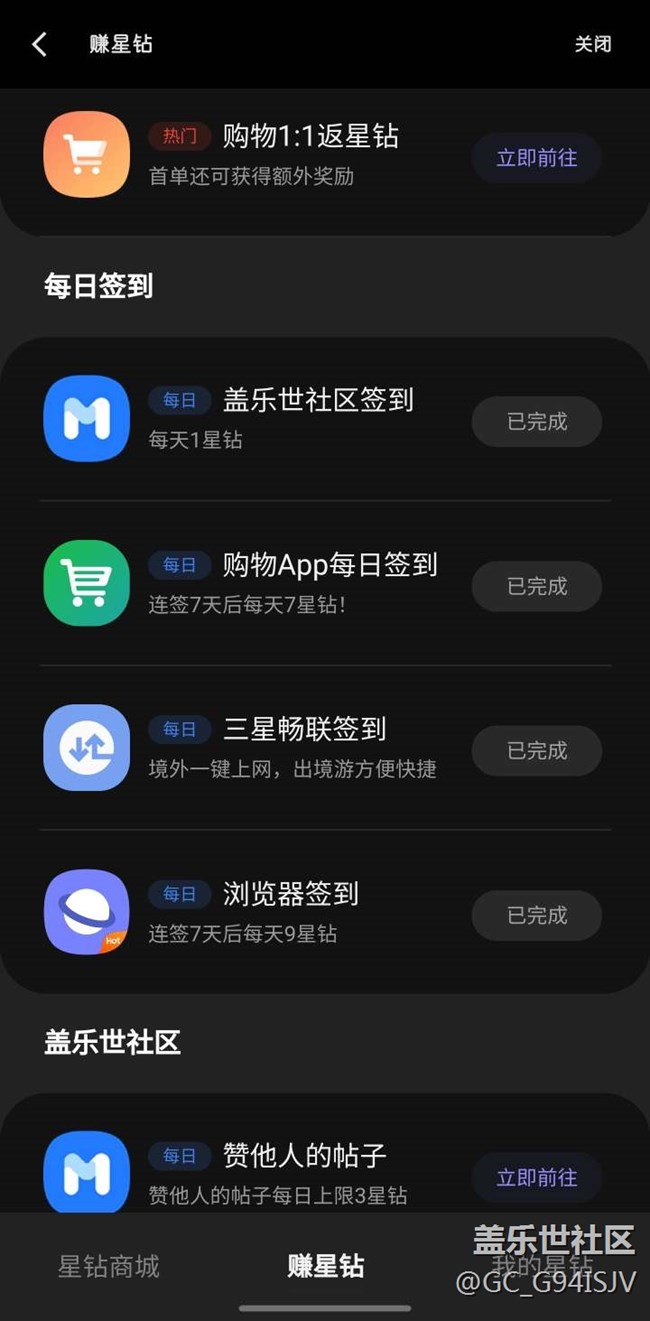Screen dimensions: 650x1321
Task: Tap 已完成 for 盖乐世社区签到
Action: 537,422
